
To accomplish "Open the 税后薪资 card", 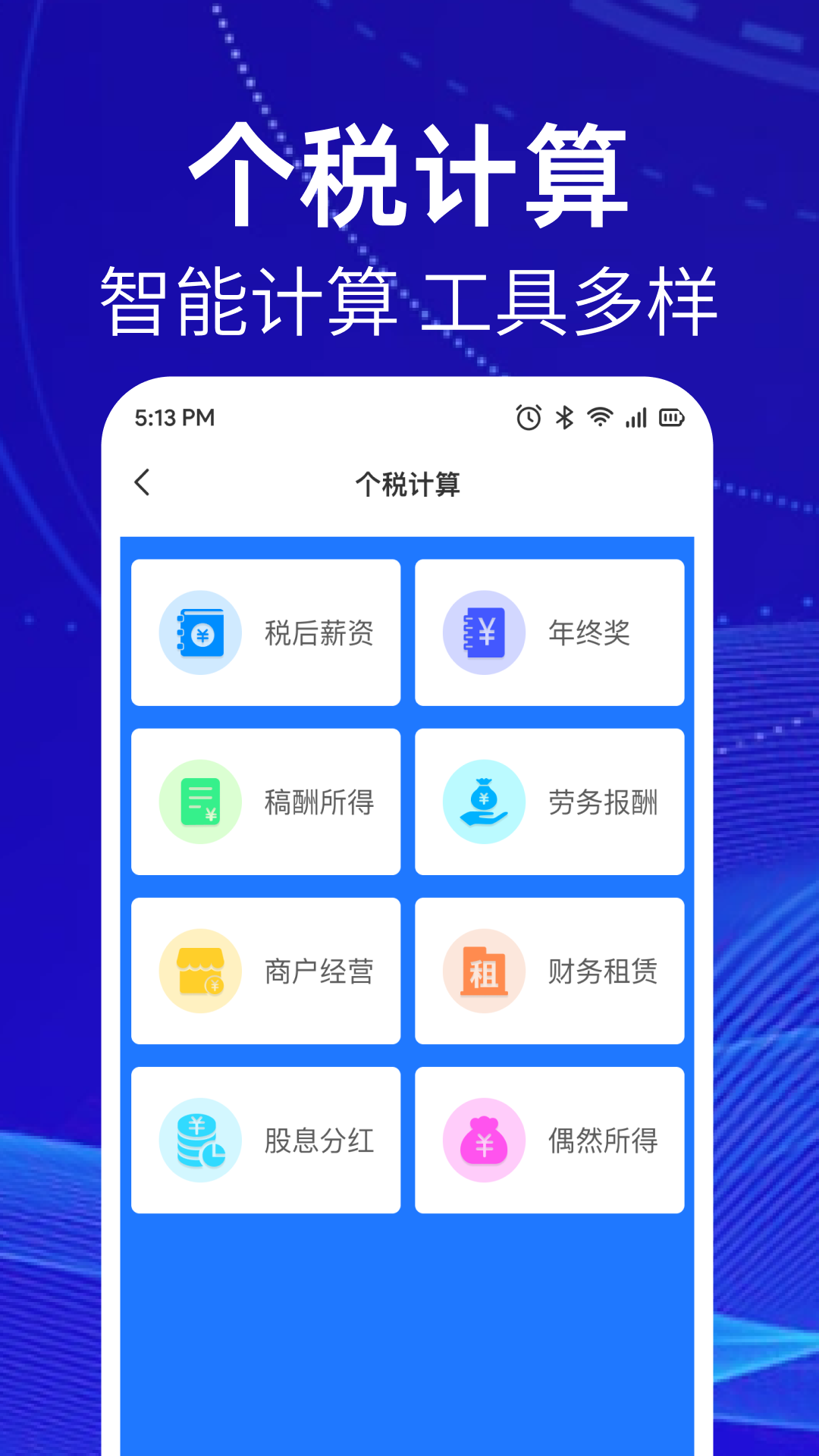I will (266, 632).
